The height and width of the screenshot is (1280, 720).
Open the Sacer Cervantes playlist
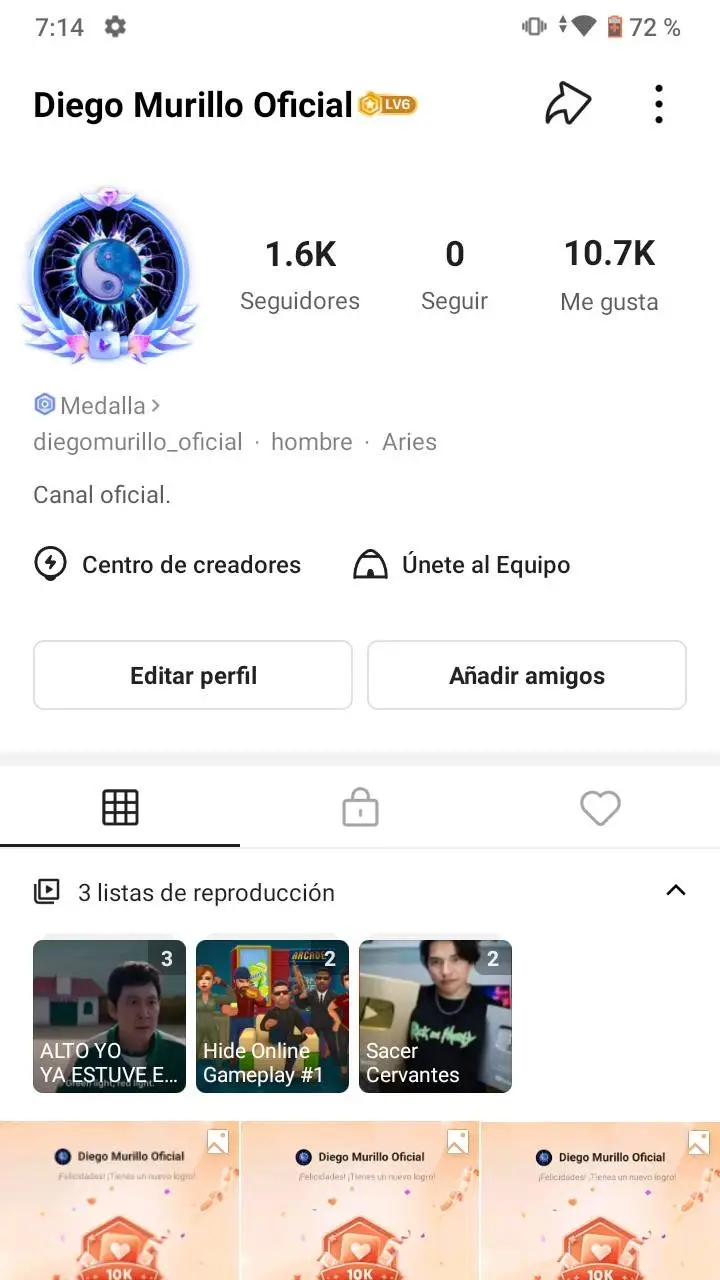[x=435, y=1016]
